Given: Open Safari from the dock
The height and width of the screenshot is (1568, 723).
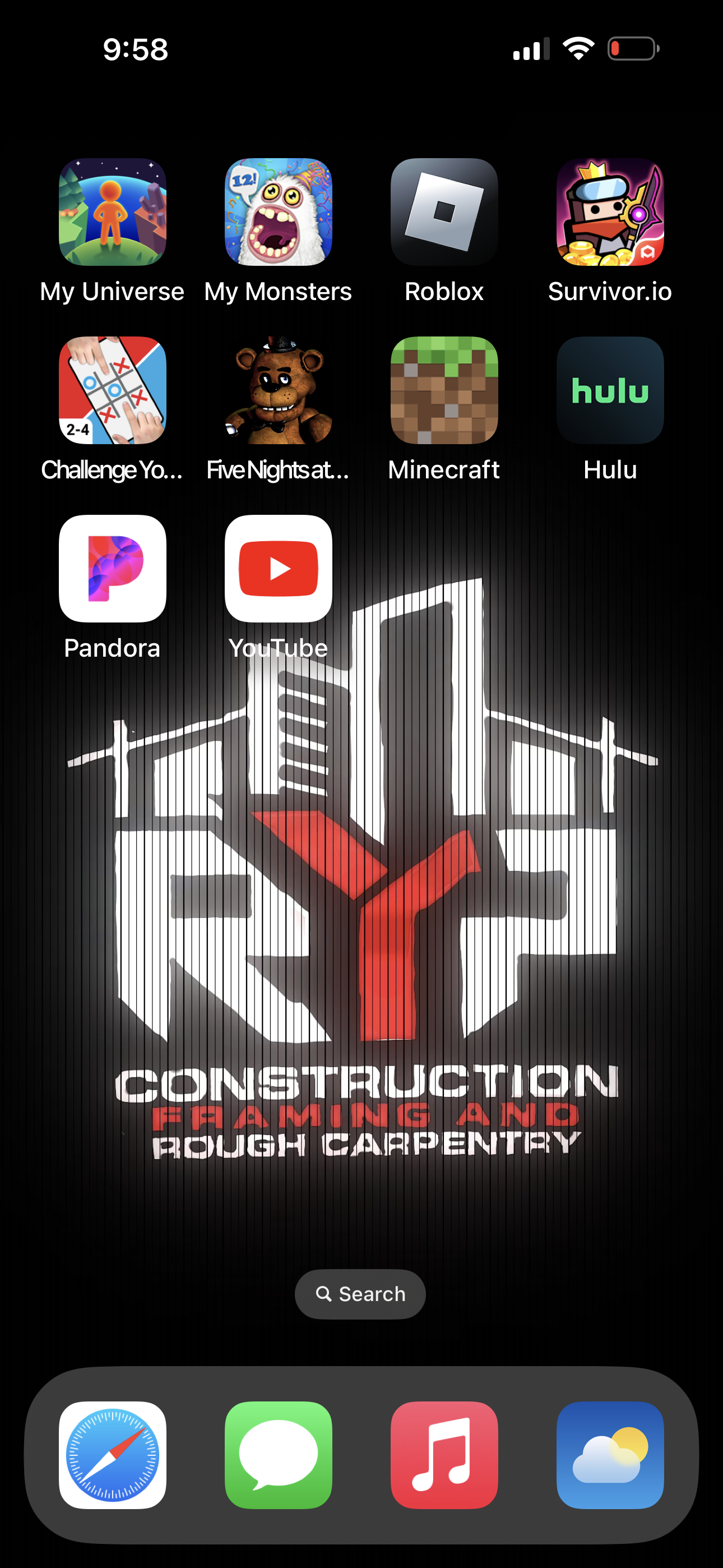Looking at the screenshot, I should 113,1455.
